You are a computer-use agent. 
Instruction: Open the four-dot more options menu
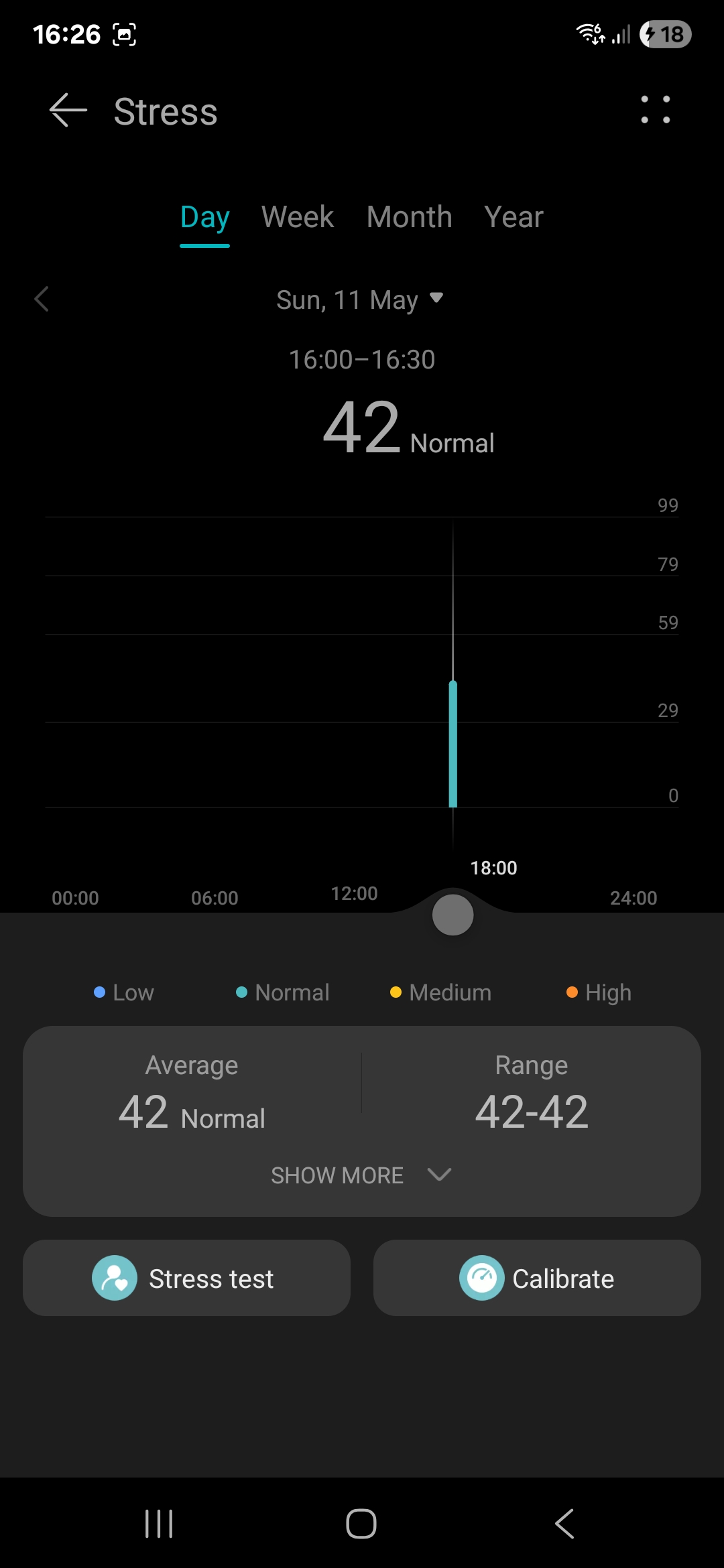[x=655, y=110]
